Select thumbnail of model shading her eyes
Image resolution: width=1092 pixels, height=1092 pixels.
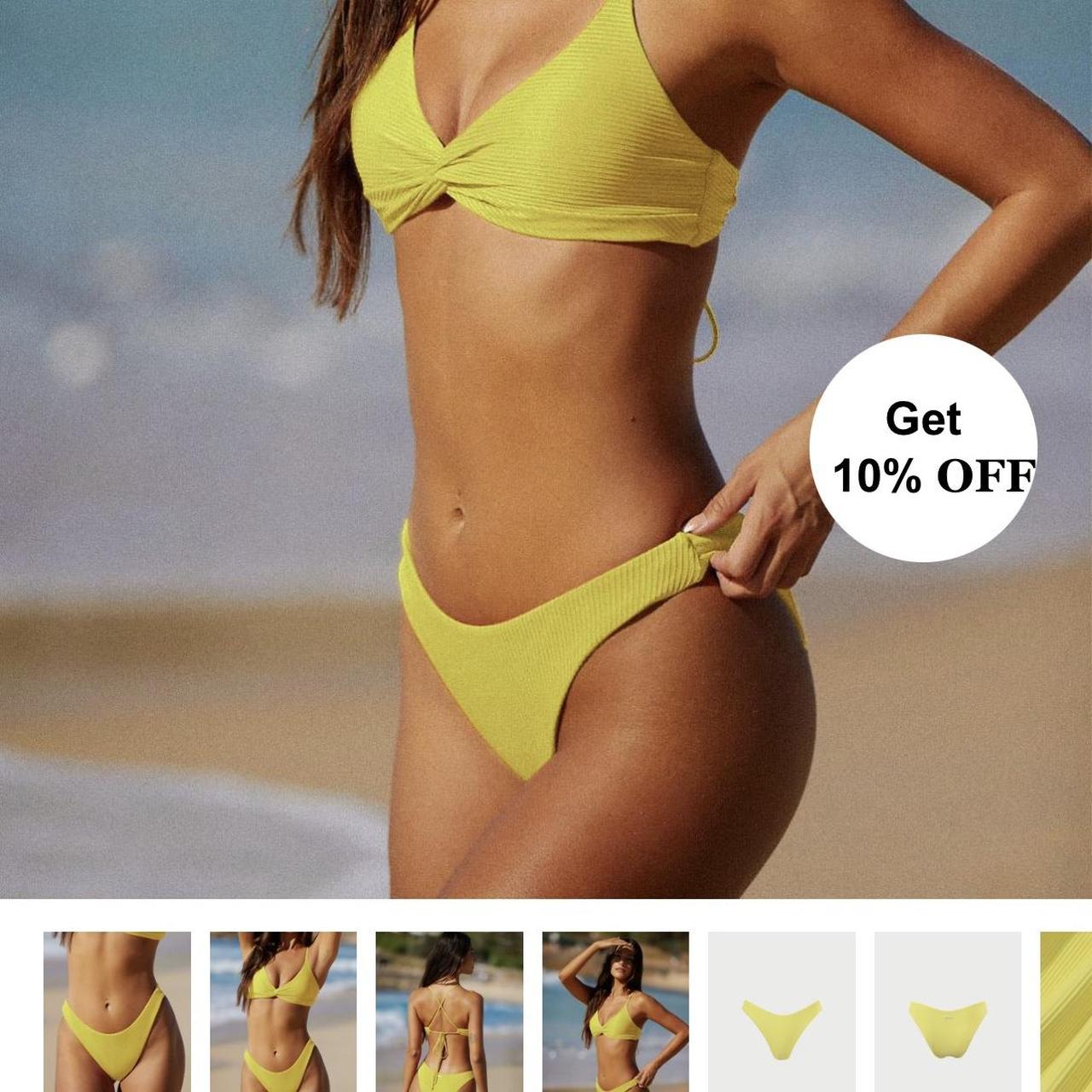coord(615,1011)
